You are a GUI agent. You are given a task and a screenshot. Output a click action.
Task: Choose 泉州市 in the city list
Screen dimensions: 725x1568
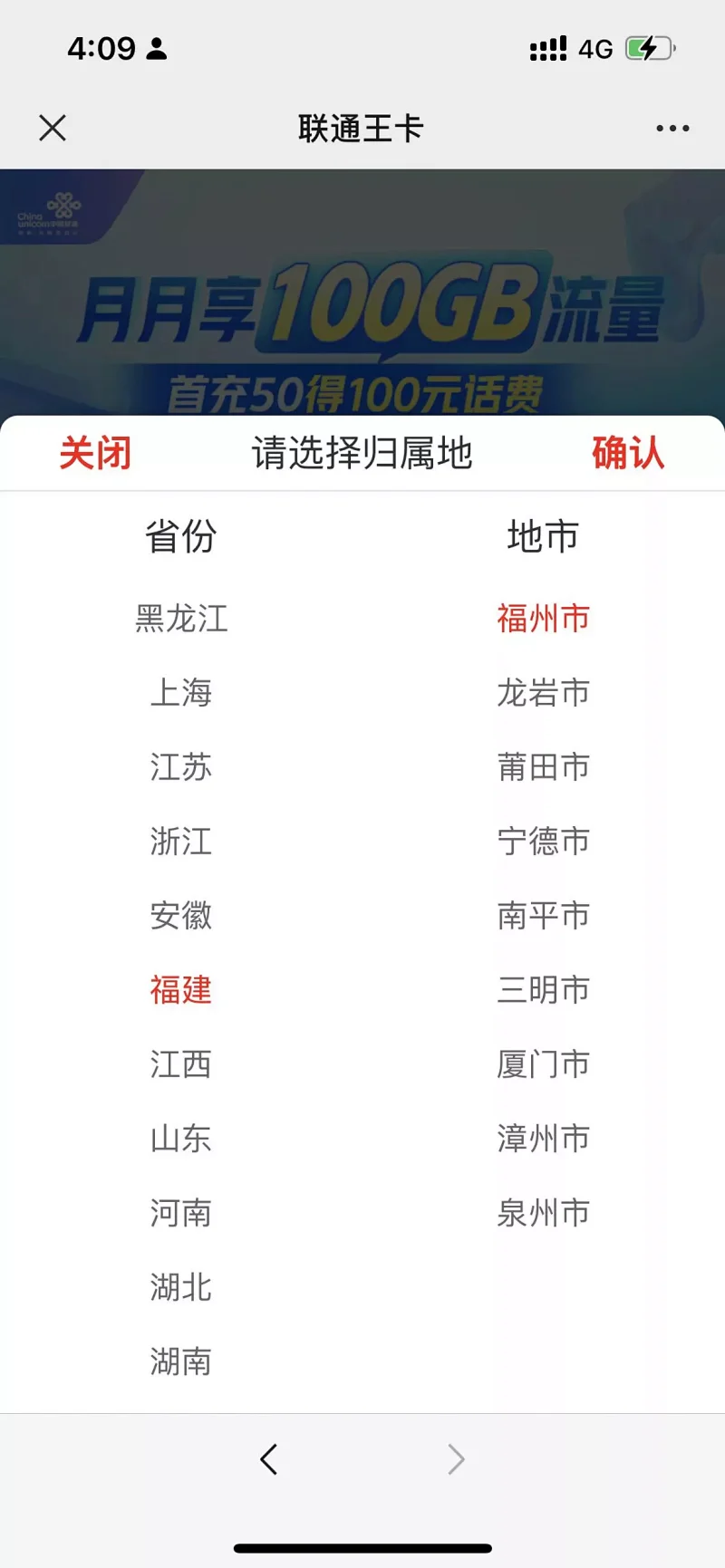[544, 1213]
